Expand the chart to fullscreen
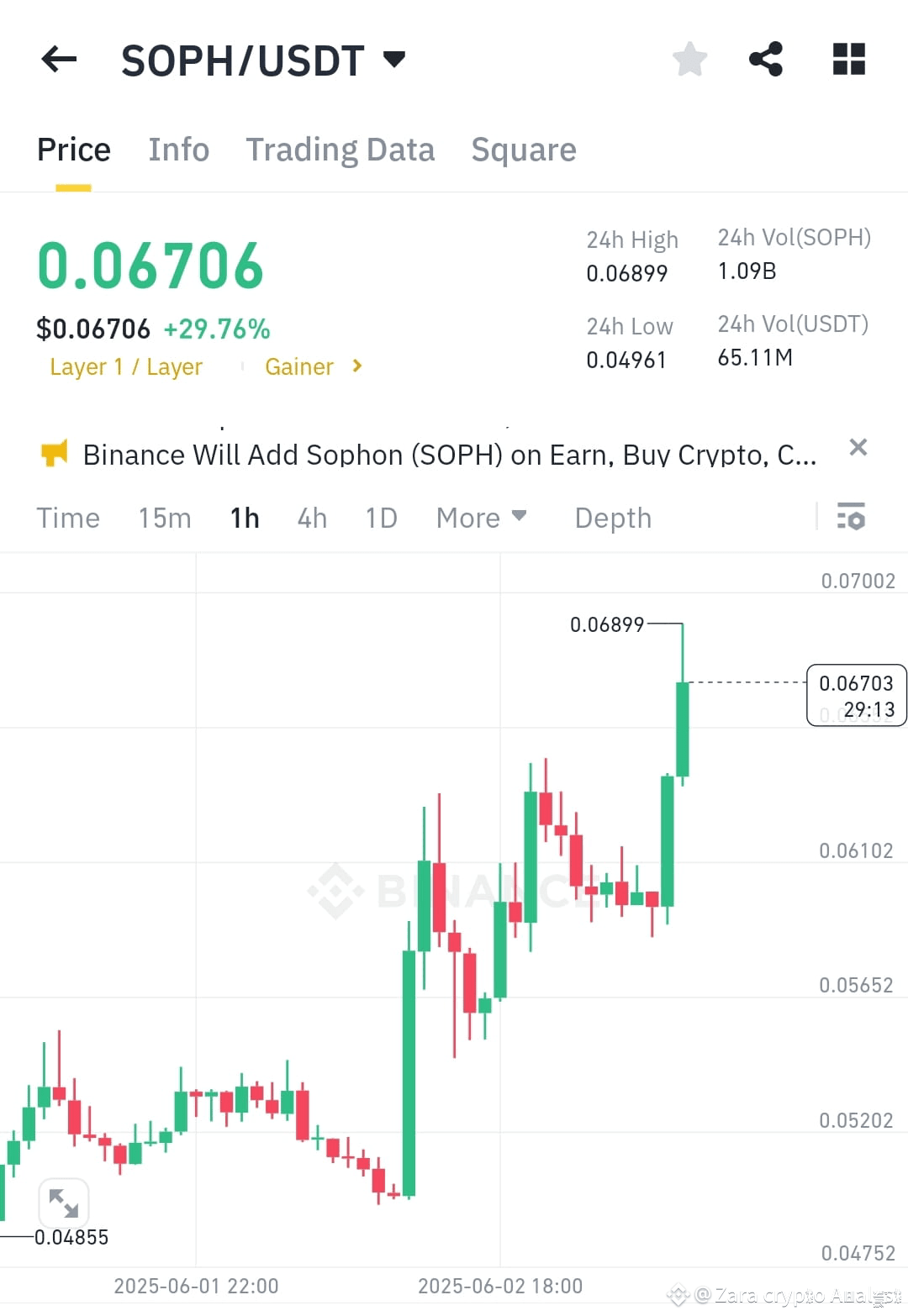 coord(65,1203)
